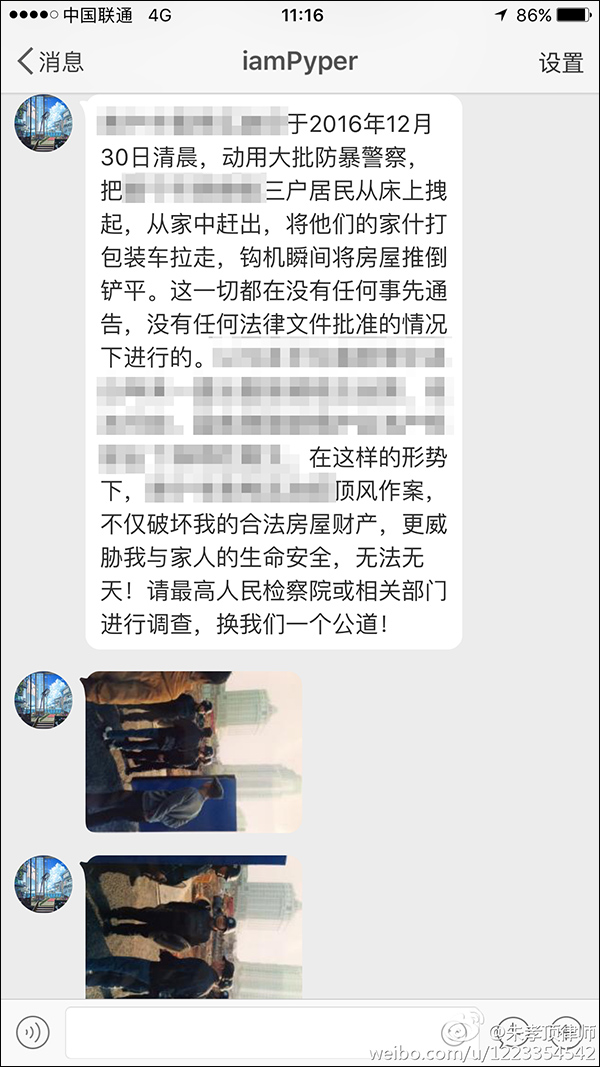Viewport: 600px width, 1067px height.
Task: Open 设置 for this chat
Action: (x=560, y=62)
